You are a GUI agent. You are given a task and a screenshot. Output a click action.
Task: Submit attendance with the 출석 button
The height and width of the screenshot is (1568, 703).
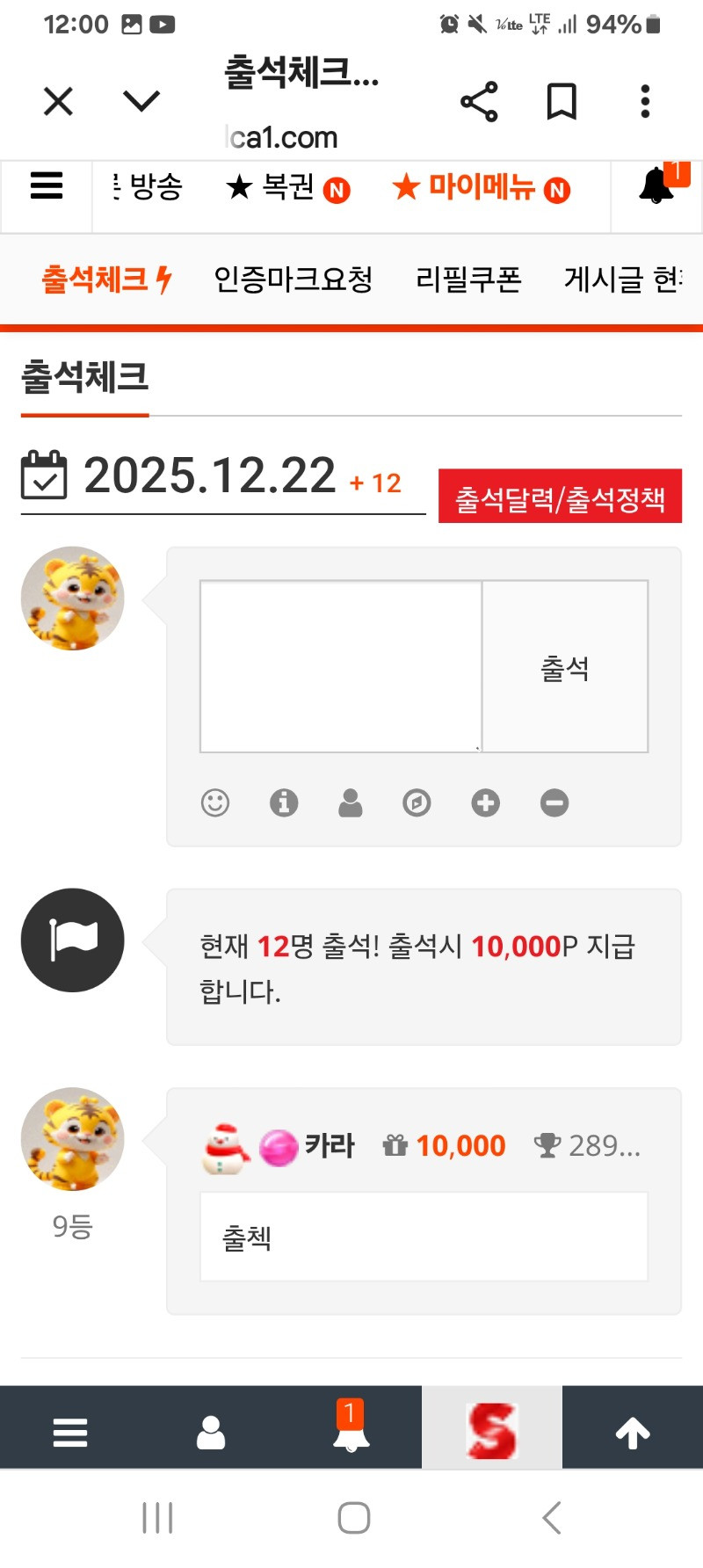[565, 667]
